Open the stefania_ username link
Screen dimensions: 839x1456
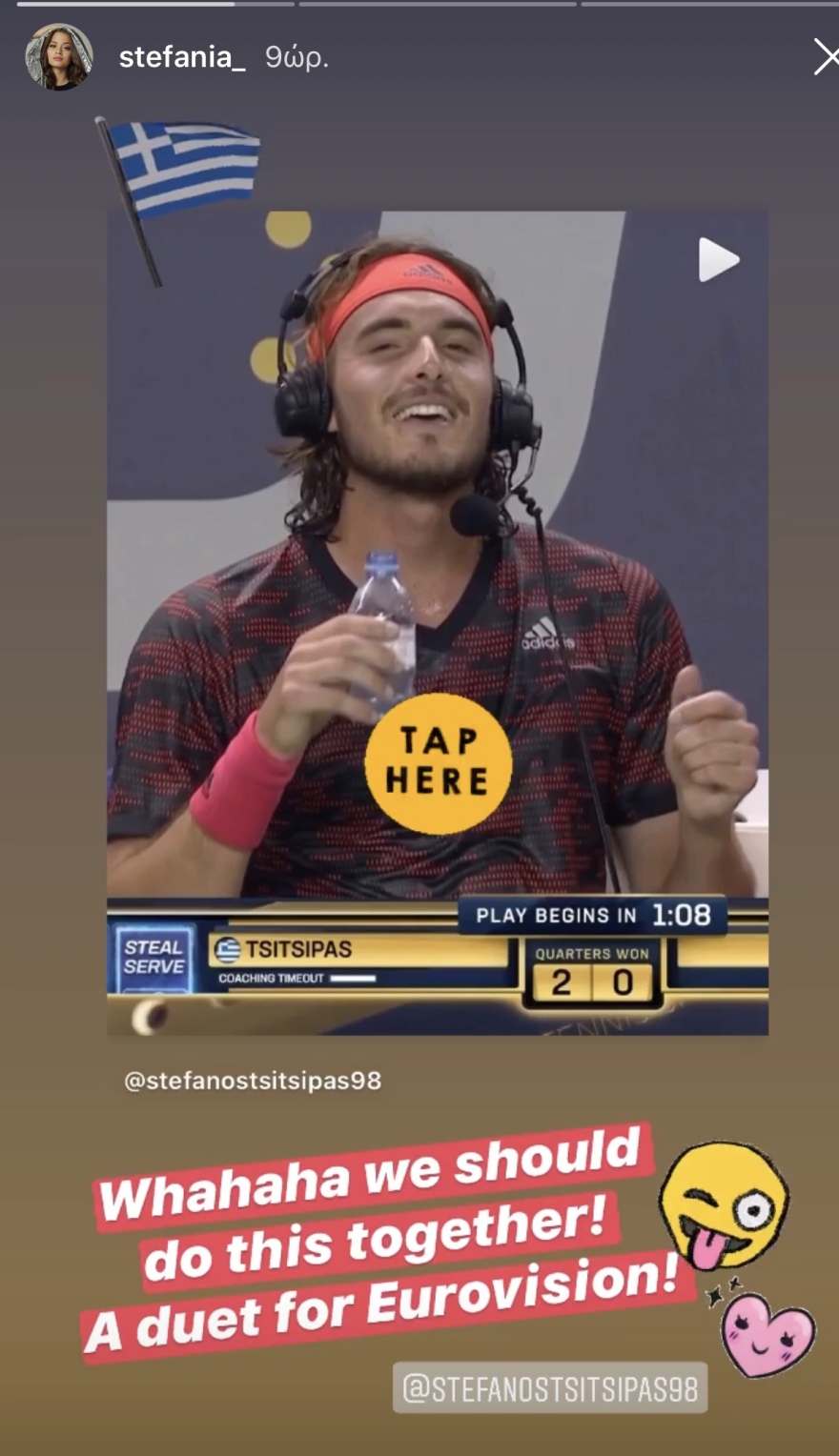182,57
